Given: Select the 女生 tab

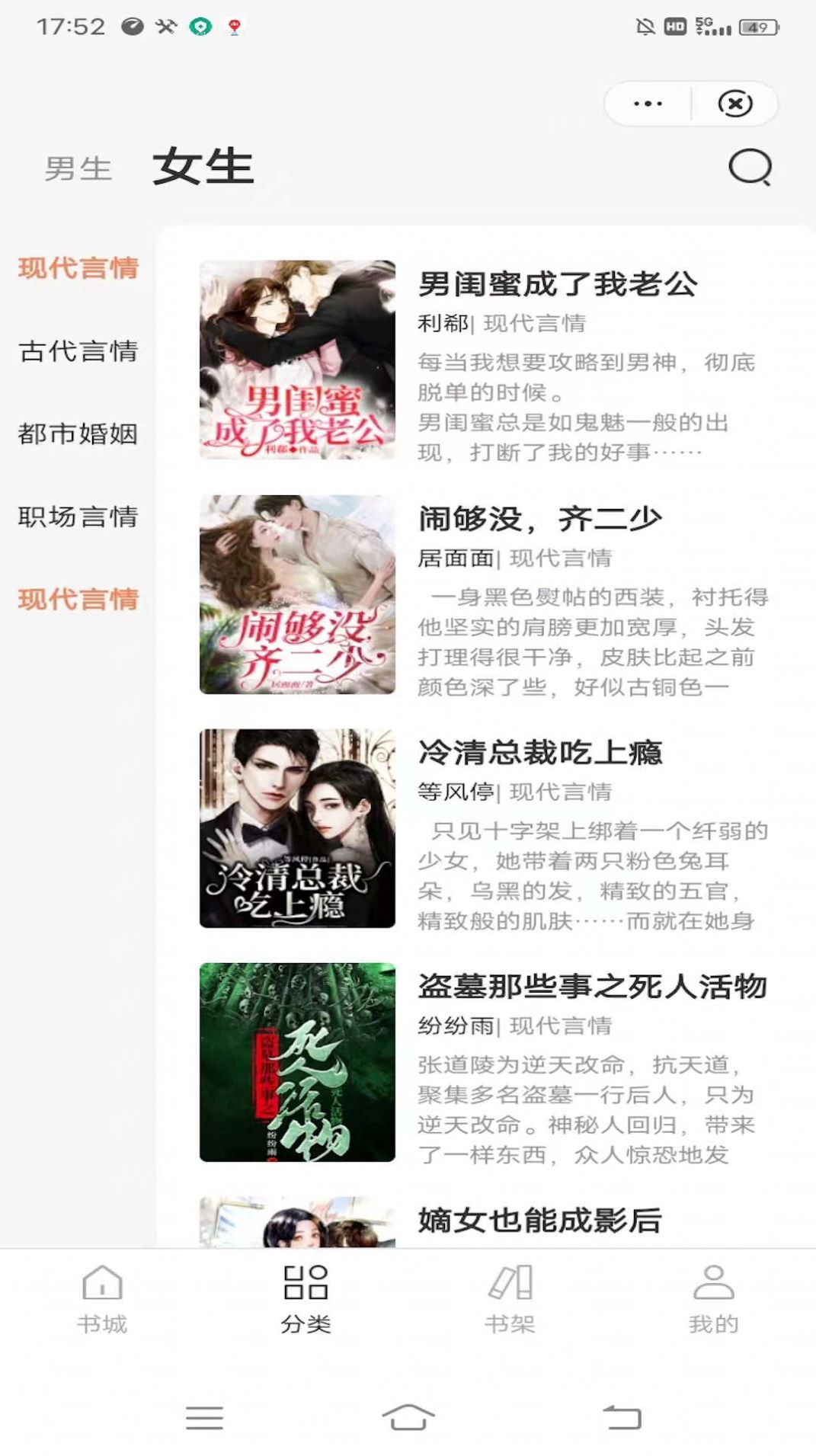Looking at the screenshot, I should click(x=203, y=167).
